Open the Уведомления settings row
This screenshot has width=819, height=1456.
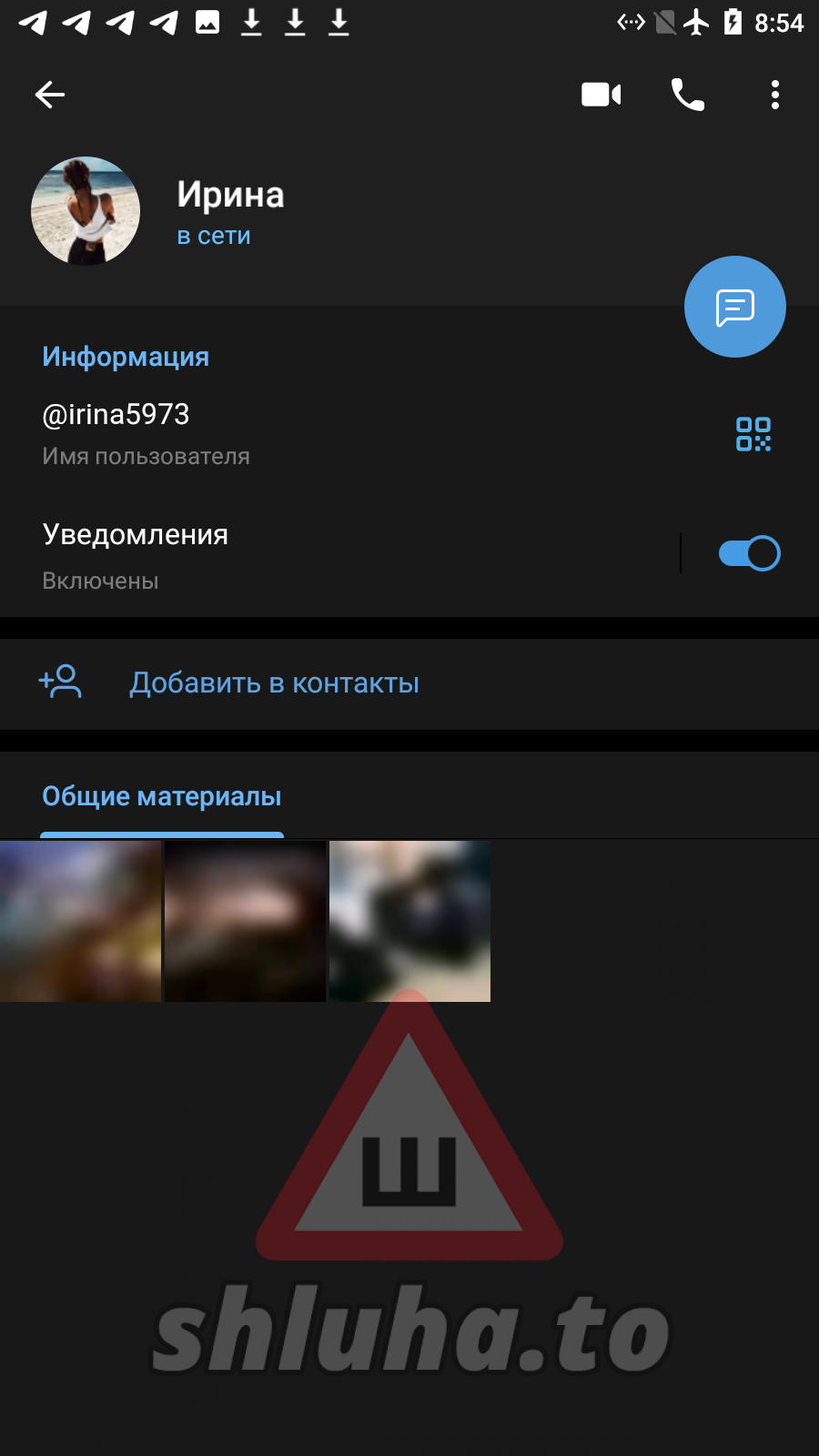pos(339,555)
